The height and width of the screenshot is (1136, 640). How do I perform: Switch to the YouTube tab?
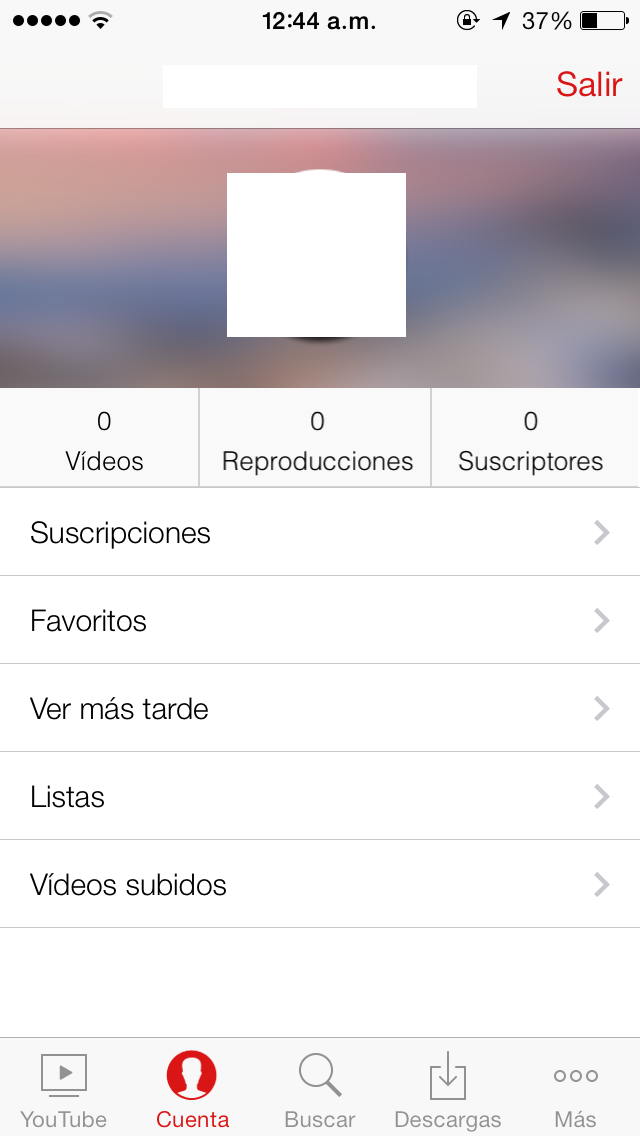[64, 1088]
